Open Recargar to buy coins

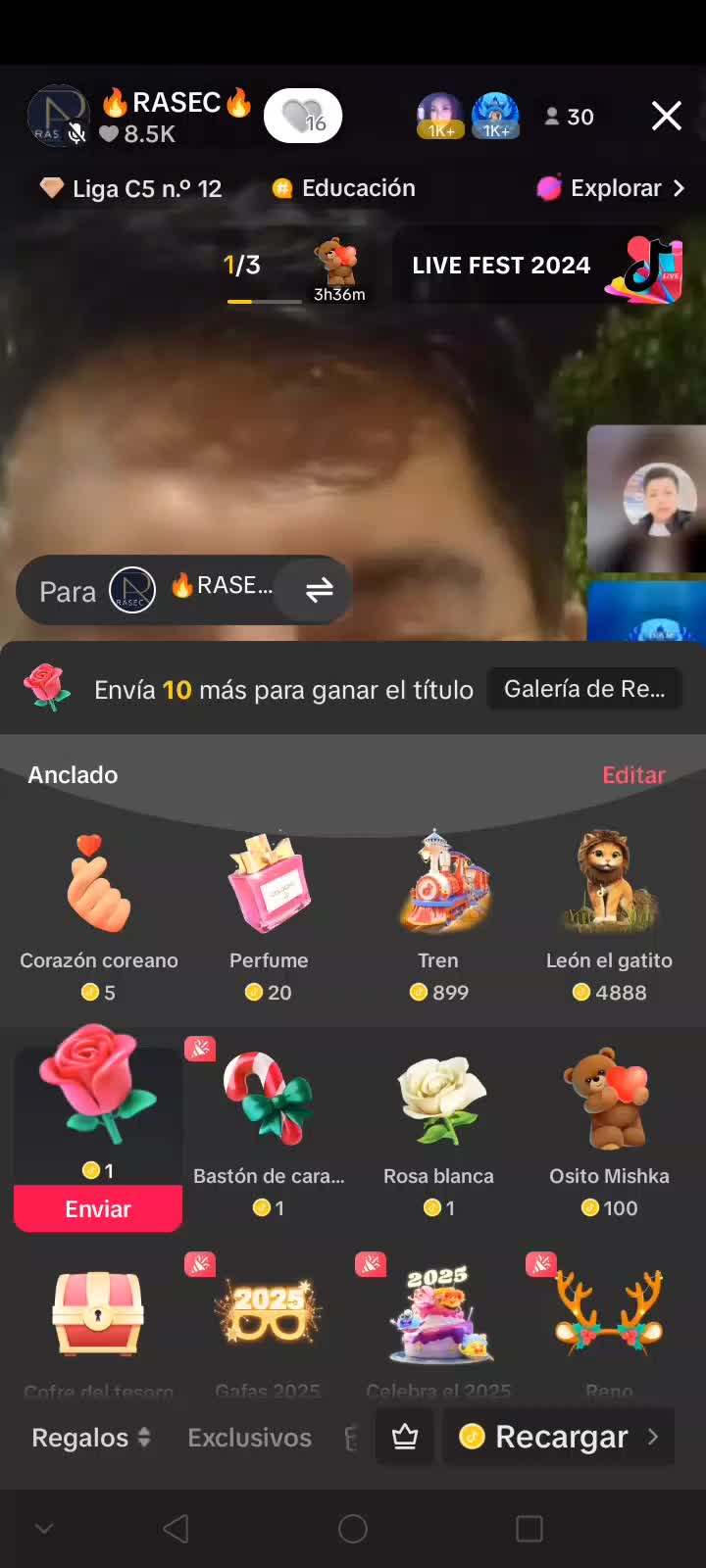pos(558,1437)
